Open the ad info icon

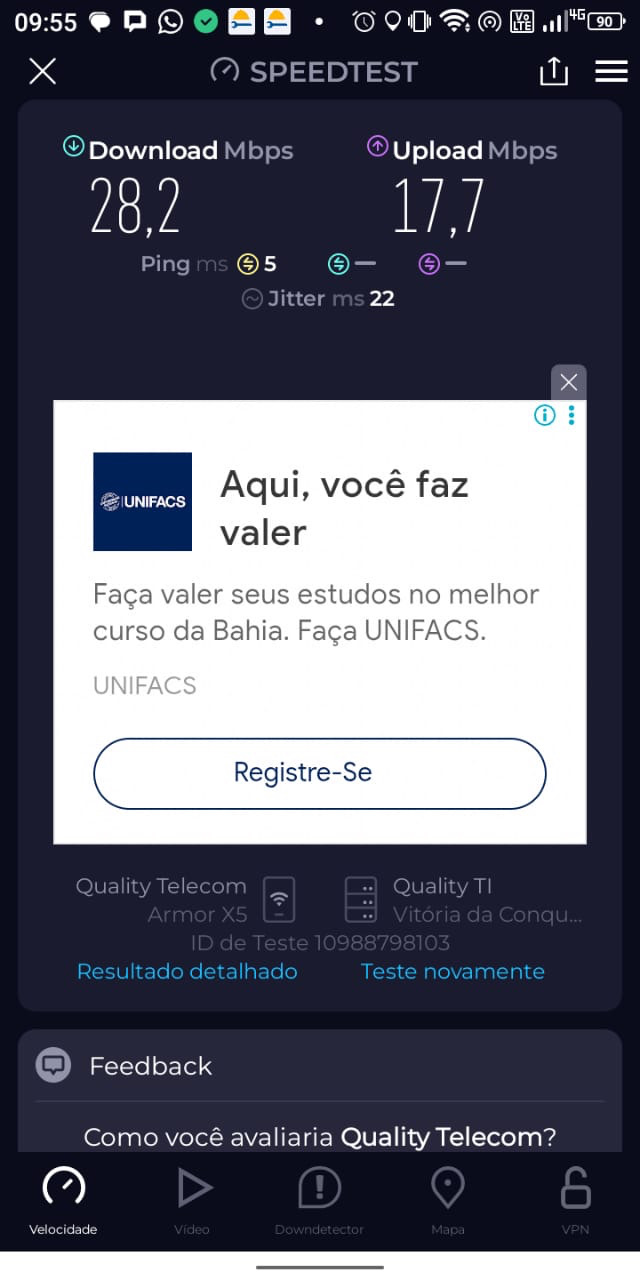click(544, 415)
